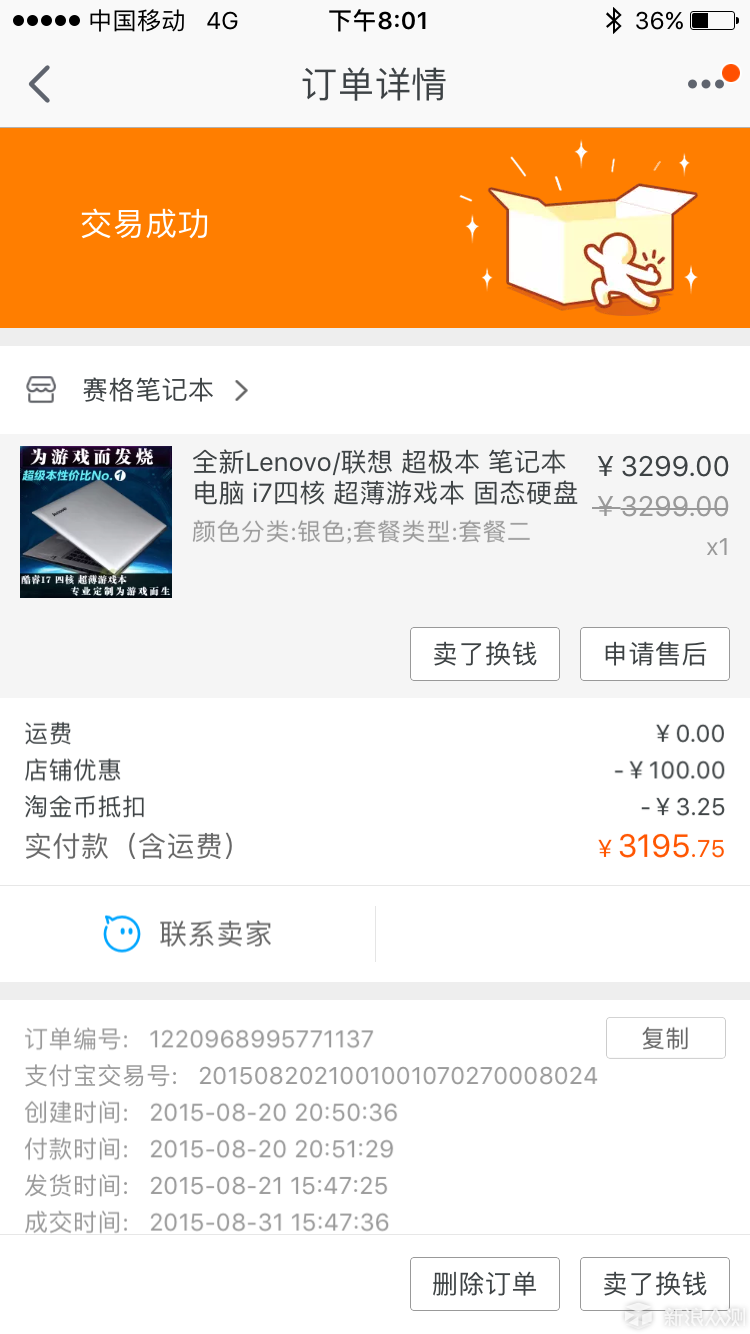Go back from the order details page

click(39, 84)
